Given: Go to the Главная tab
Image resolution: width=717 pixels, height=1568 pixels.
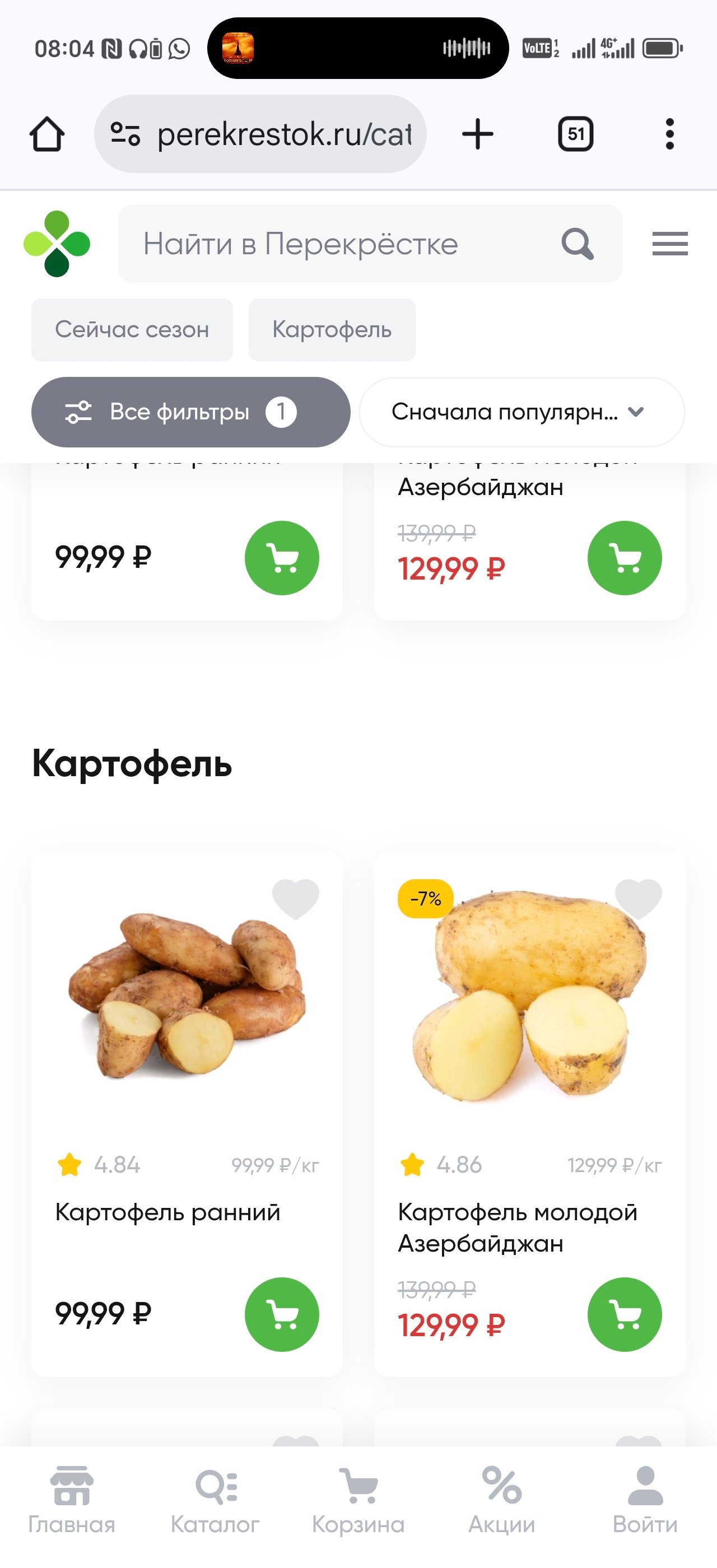Looking at the screenshot, I should tap(72, 1501).
